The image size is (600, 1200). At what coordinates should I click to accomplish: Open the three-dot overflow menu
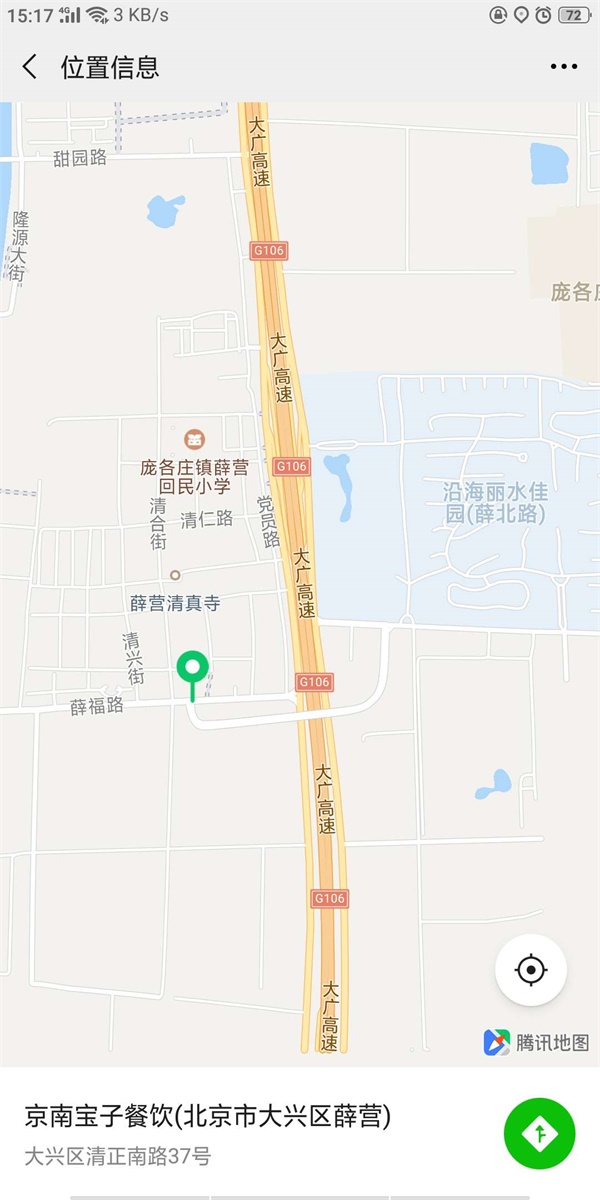(564, 67)
